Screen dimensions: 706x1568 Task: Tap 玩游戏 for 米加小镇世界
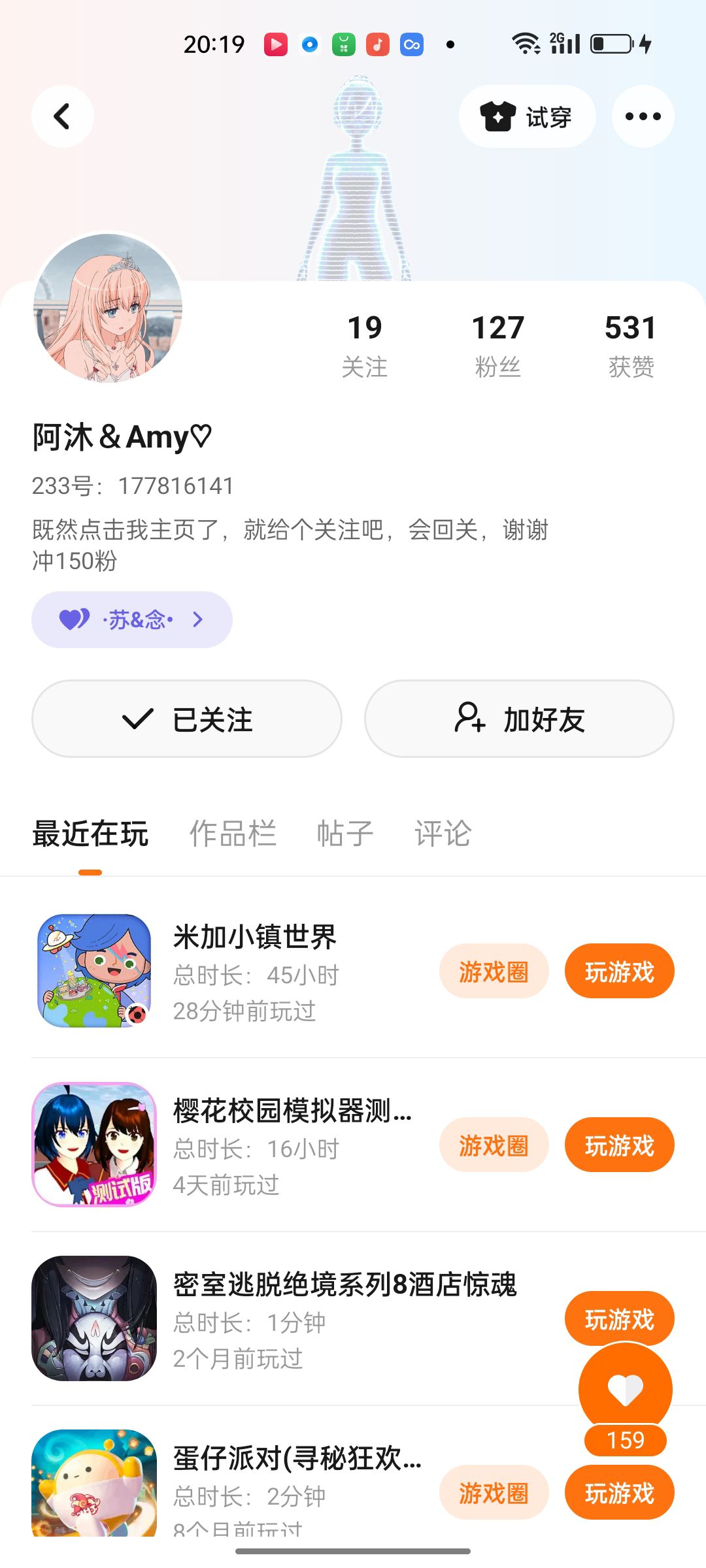(x=619, y=972)
